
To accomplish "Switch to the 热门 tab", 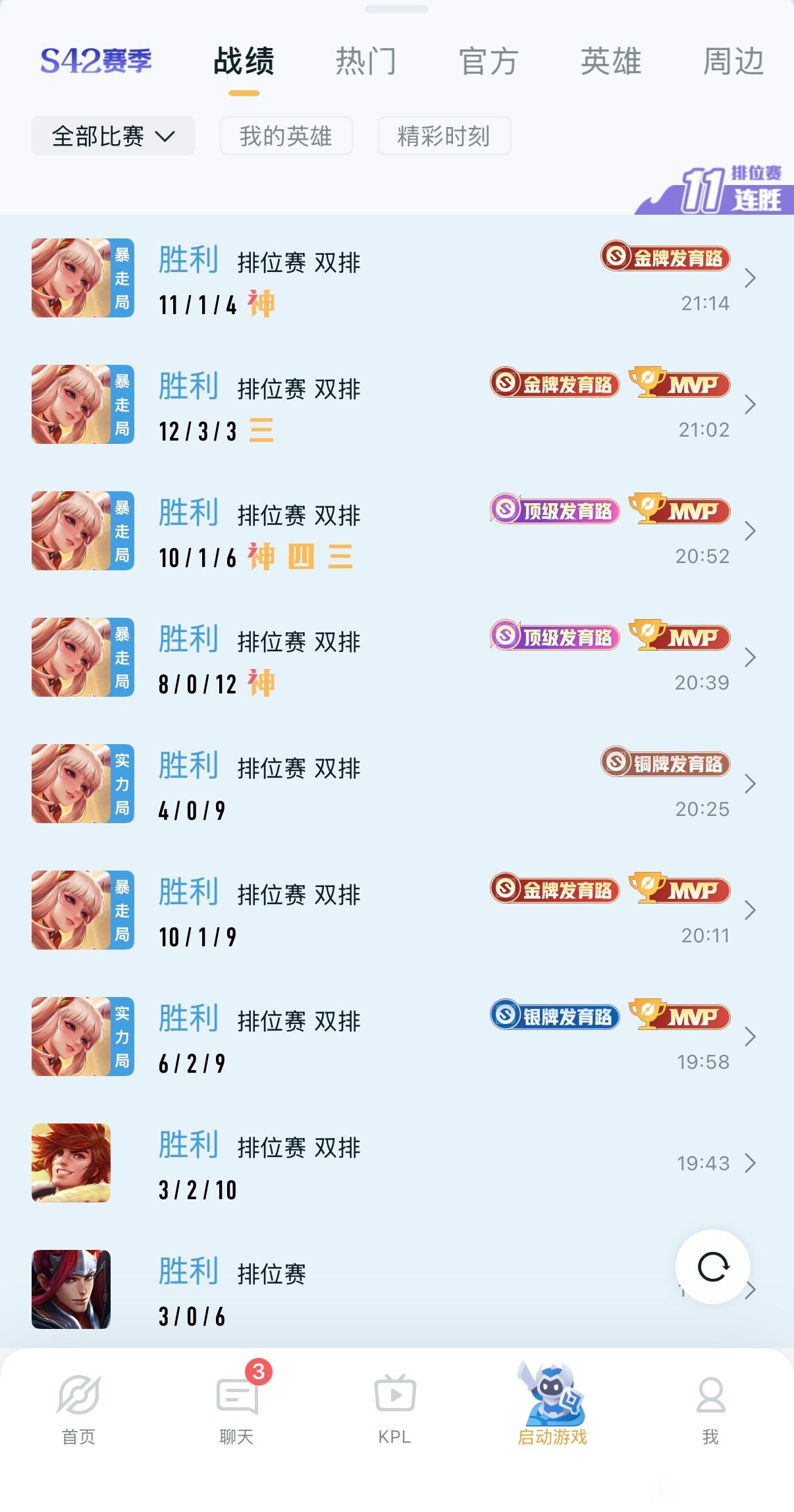I will tap(366, 61).
